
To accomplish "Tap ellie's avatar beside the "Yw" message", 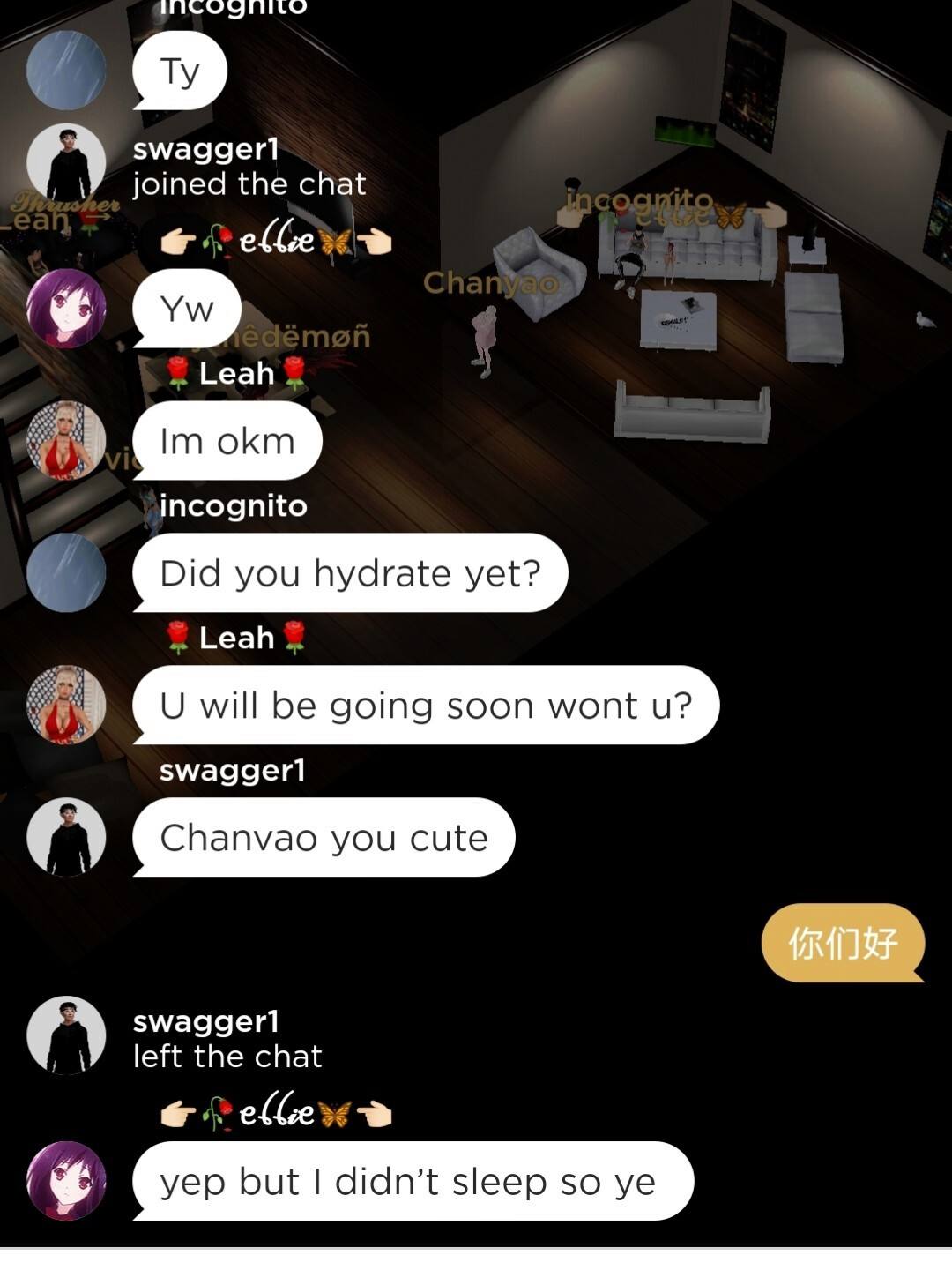I will tap(66, 309).
